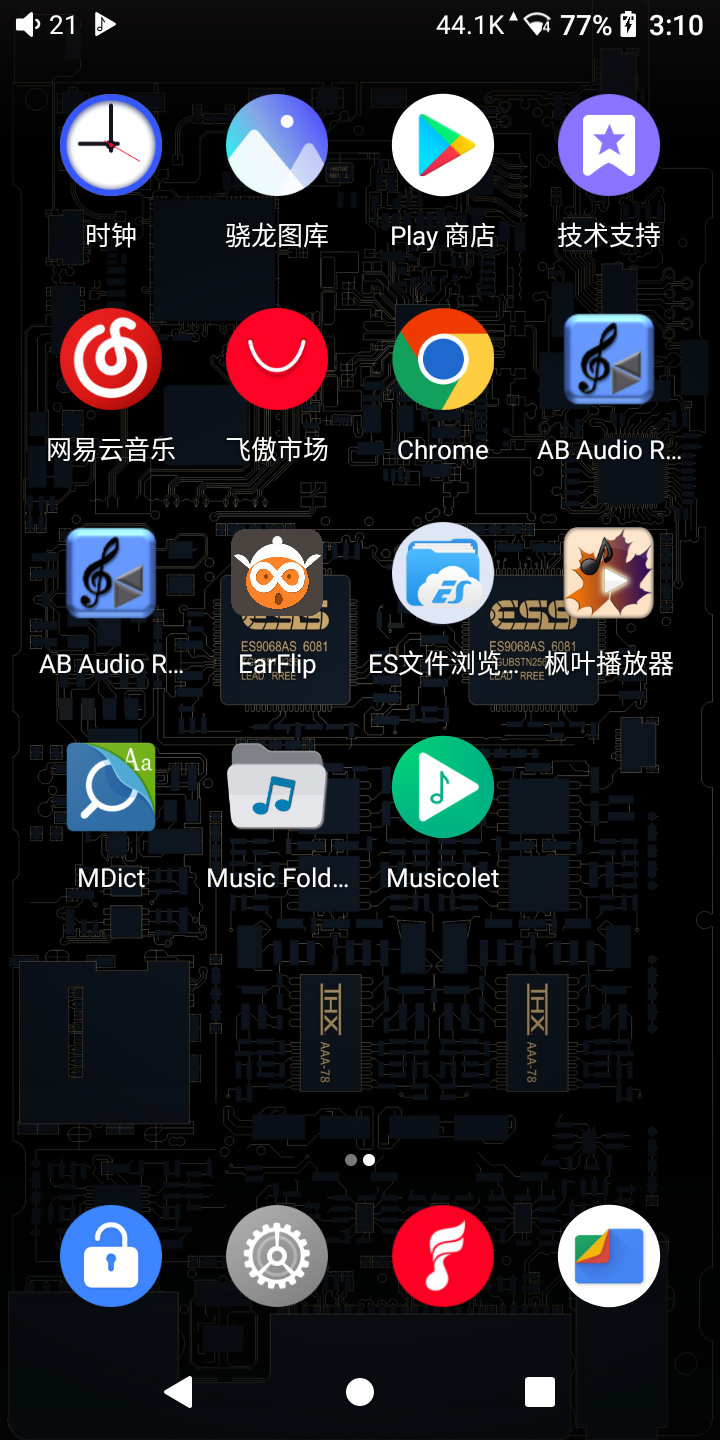The width and height of the screenshot is (720, 1440).
Task: Tap the system back button
Action: [x=179, y=1392]
